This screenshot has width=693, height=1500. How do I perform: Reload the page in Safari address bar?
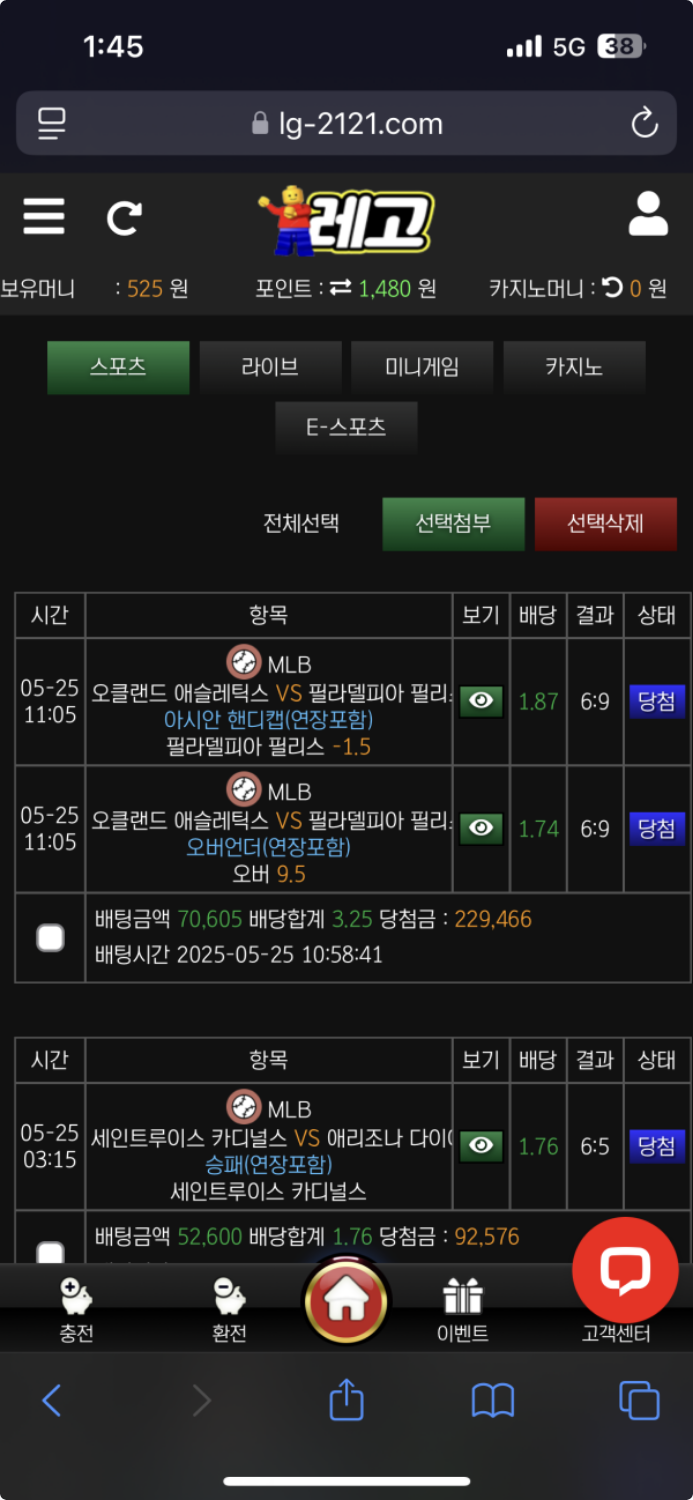[x=645, y=124]
